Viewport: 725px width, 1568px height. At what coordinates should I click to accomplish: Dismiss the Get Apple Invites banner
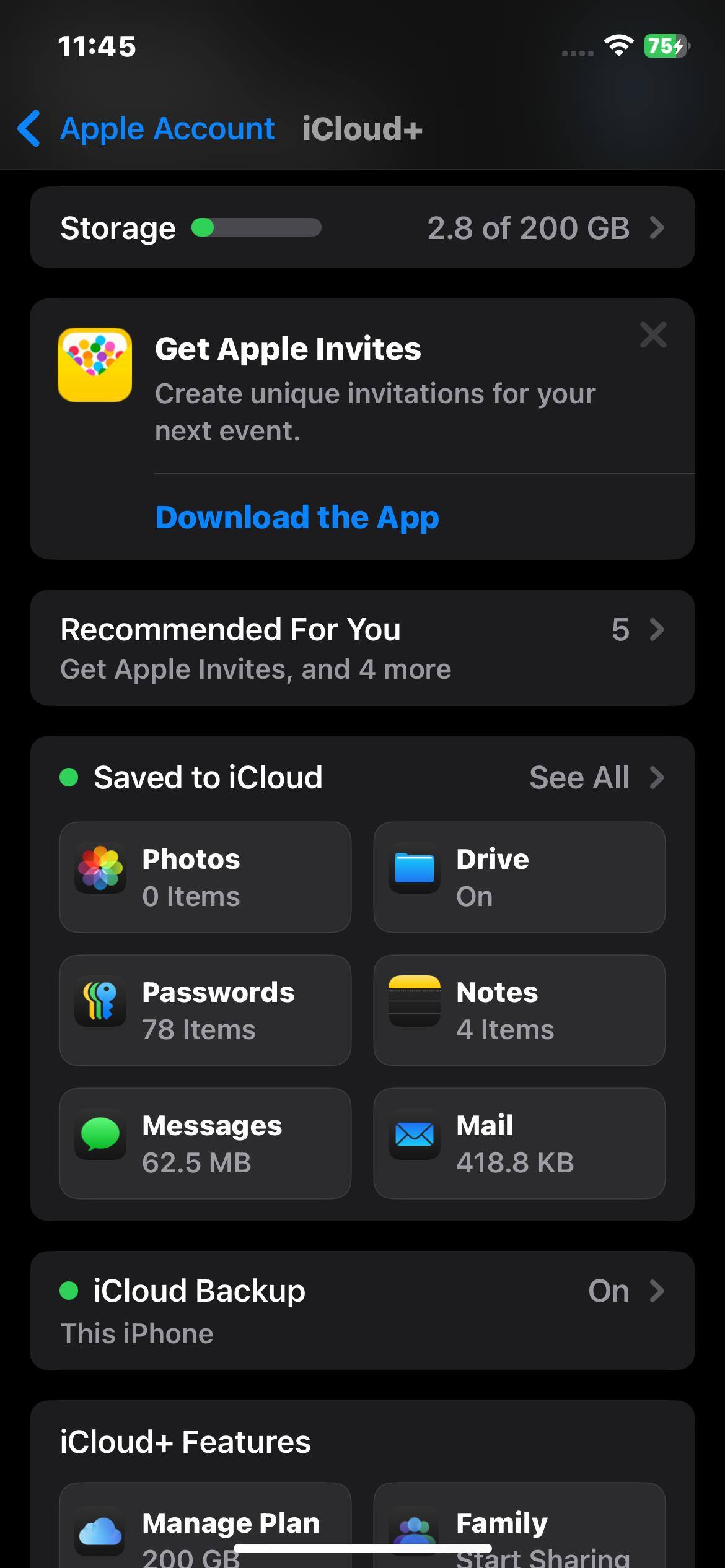pyautogui.click(x=652, y=335)
